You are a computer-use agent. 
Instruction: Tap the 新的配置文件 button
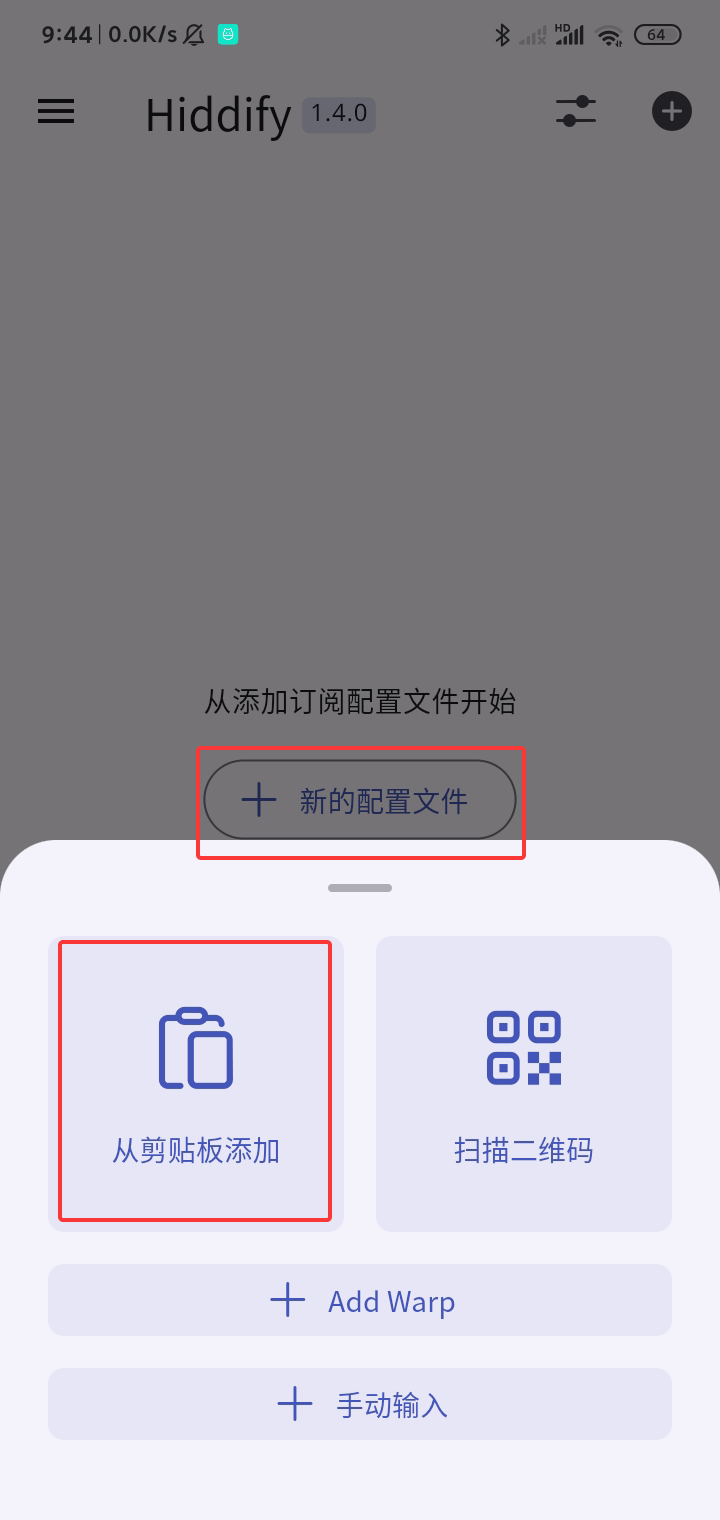360,800
